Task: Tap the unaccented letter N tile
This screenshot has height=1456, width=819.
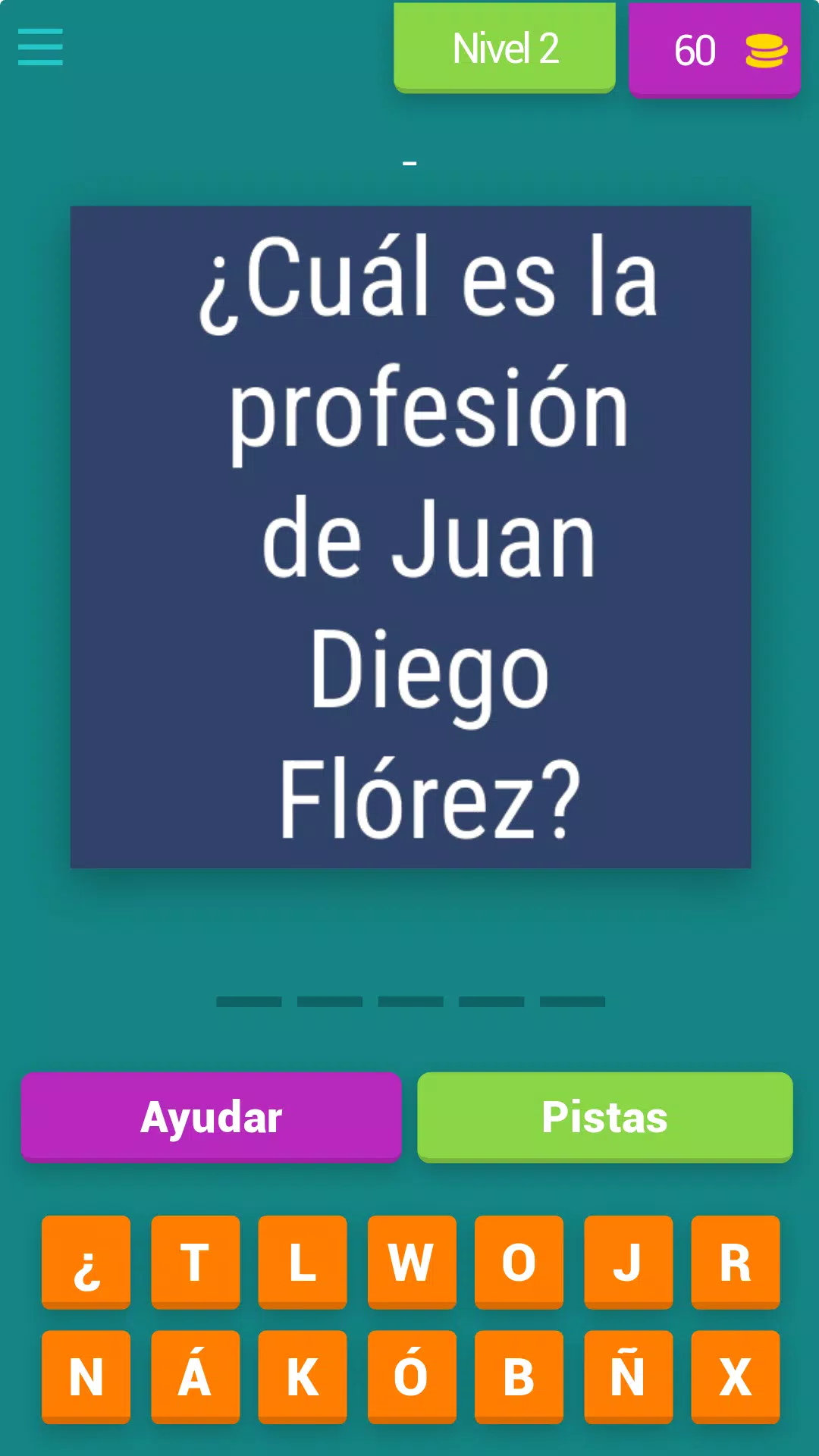Action: (86, 1376)
